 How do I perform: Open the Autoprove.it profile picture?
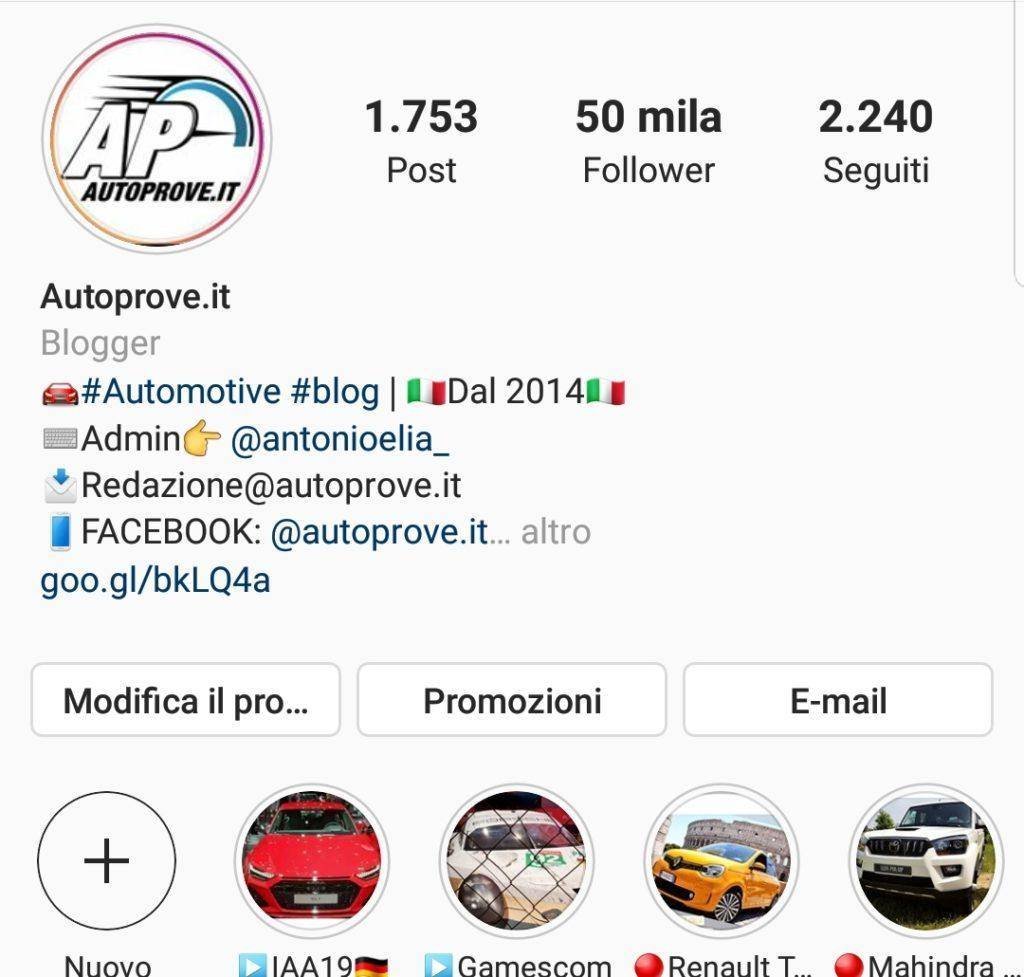point(156,139)
